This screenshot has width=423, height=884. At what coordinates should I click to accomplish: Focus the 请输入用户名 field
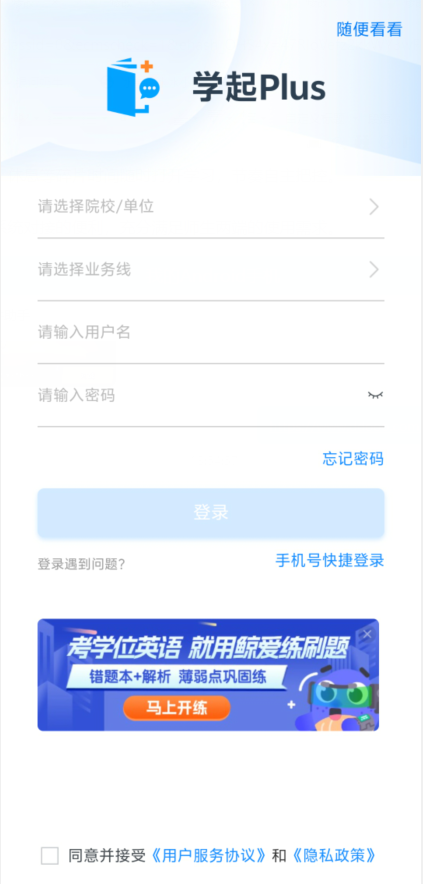pos(211,333)
